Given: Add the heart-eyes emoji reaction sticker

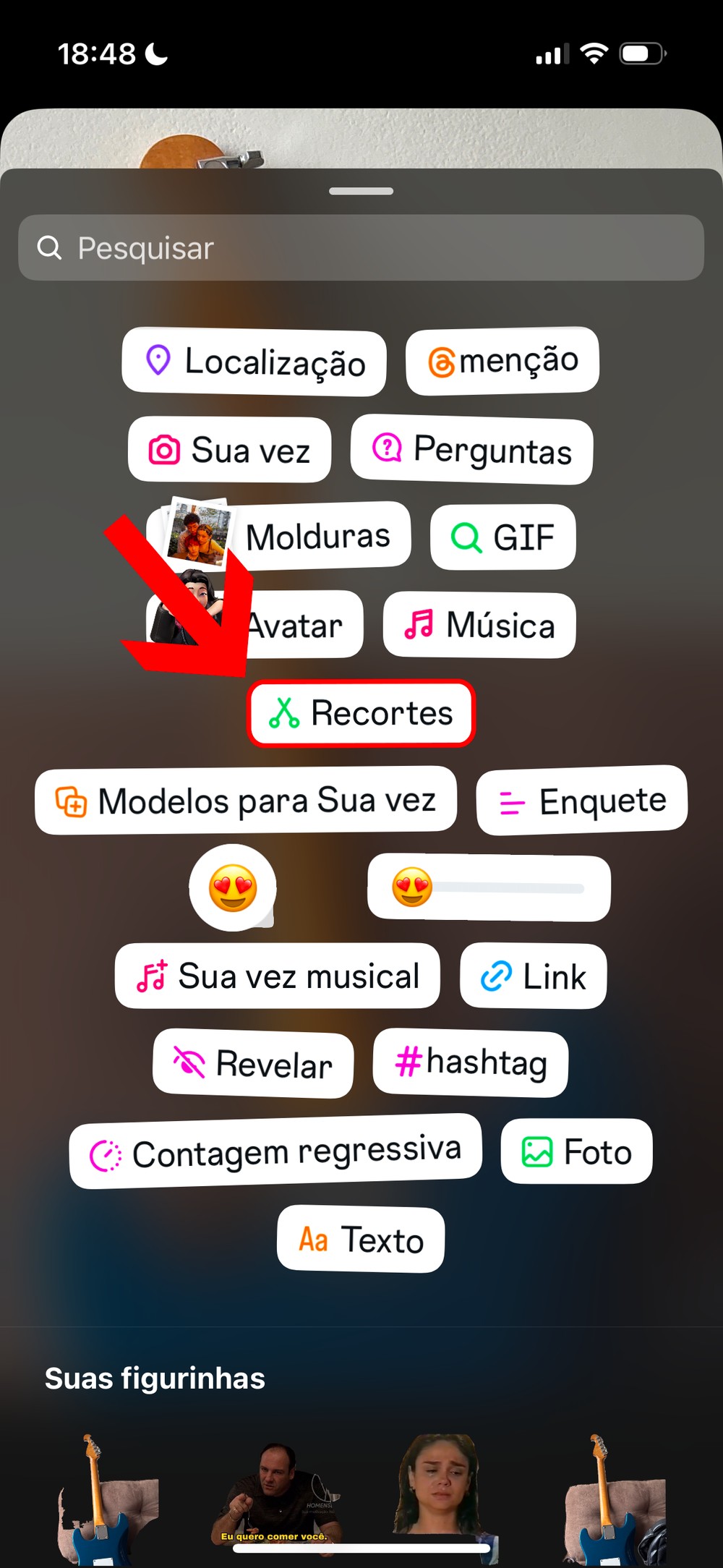Looking at the screenshot, I should pyautogui.click(x=233, y=887).
